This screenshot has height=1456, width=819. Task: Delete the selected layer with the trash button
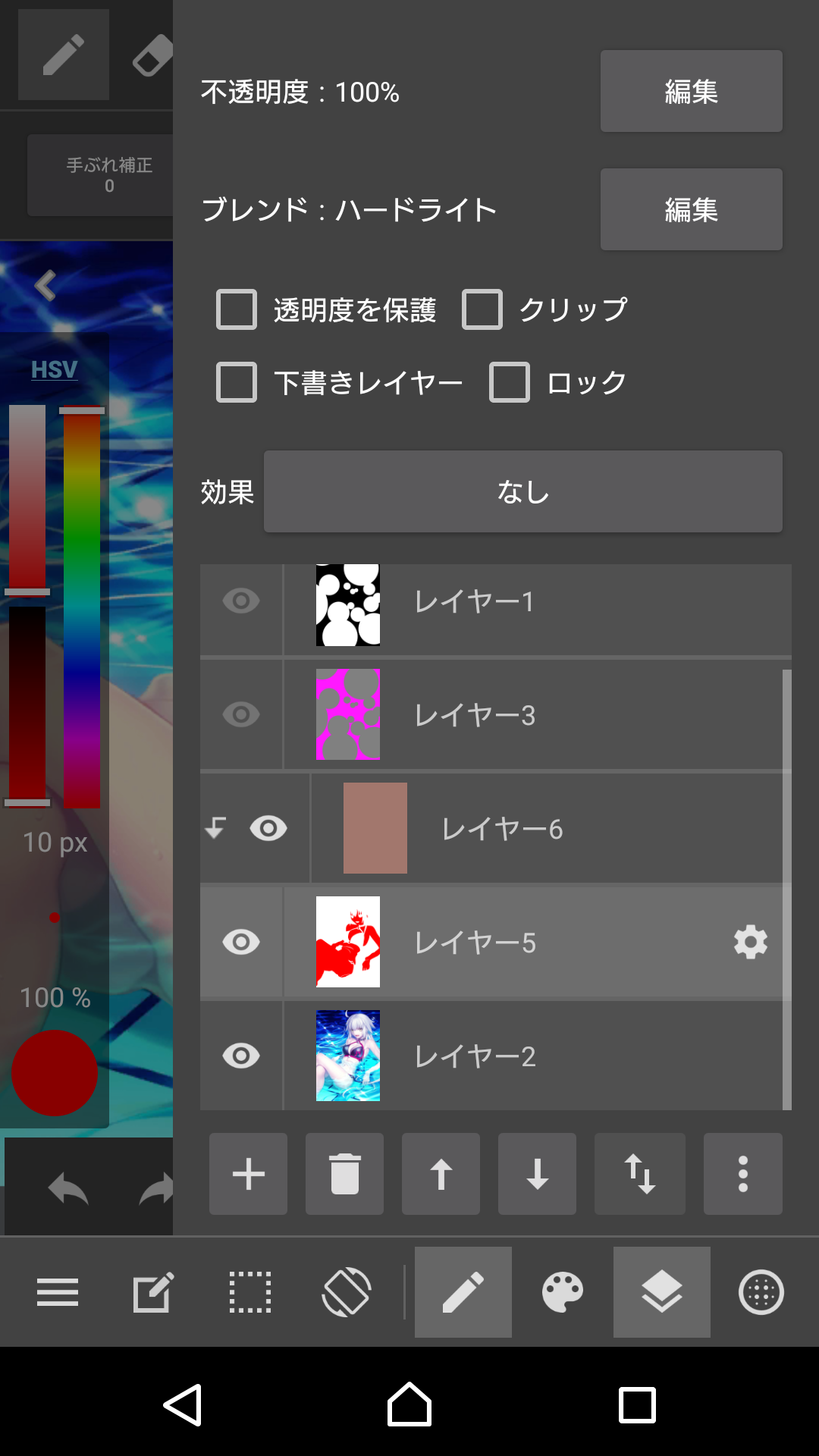click(x=345, y=1174)
